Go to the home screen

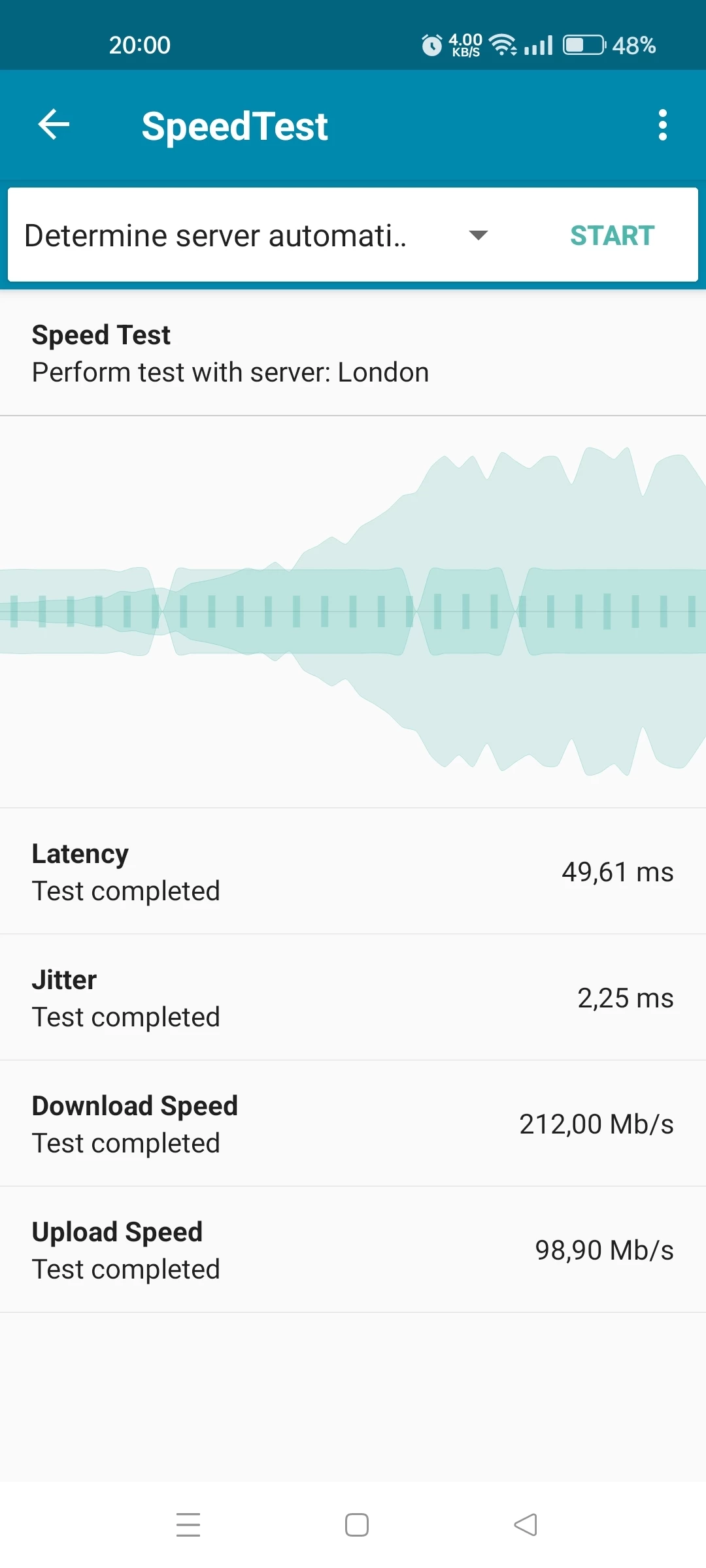coord(356,1525)
